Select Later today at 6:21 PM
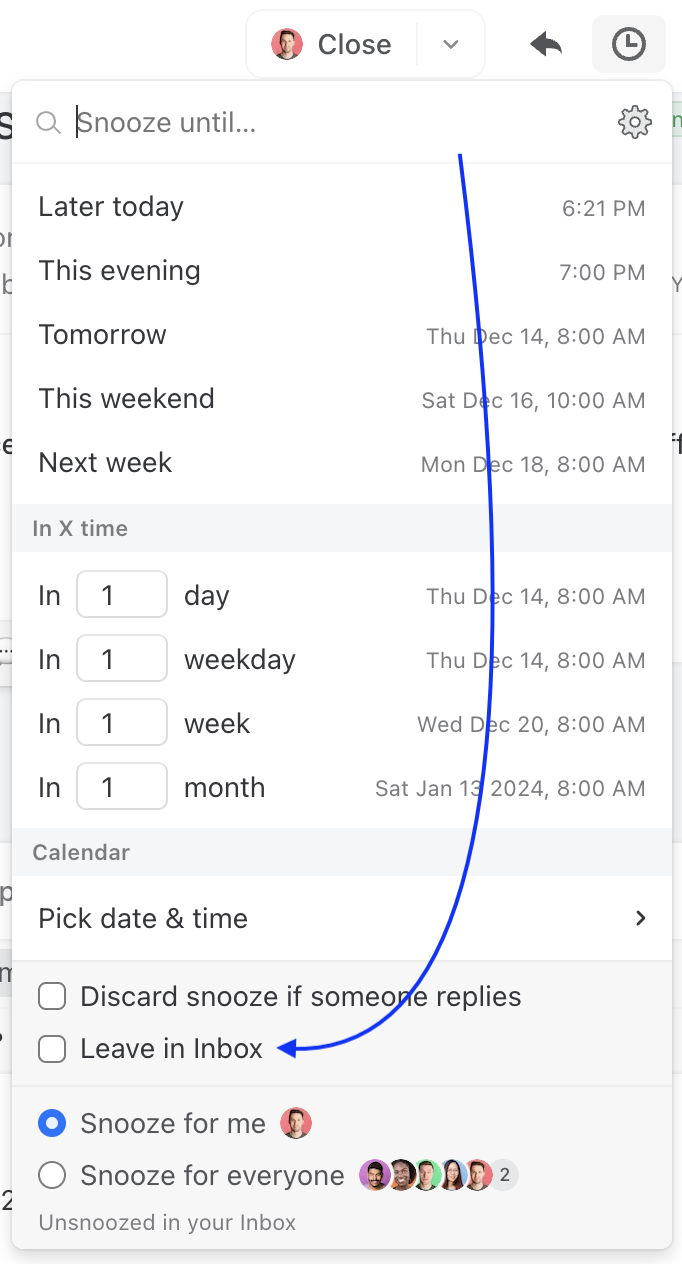 pyautogui.click(x=342, y=207)
